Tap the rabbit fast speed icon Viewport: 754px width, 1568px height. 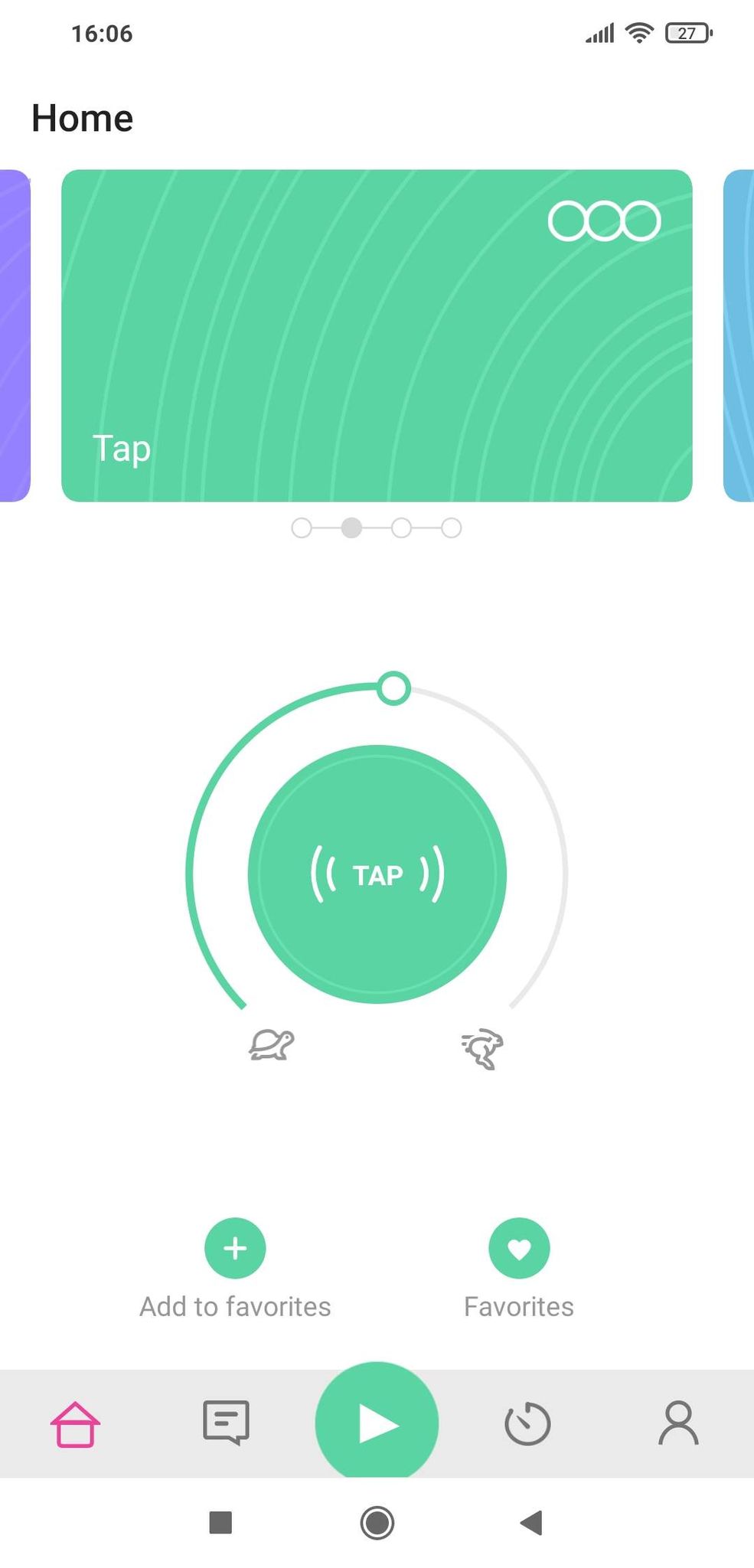(x=482, y=1049)
